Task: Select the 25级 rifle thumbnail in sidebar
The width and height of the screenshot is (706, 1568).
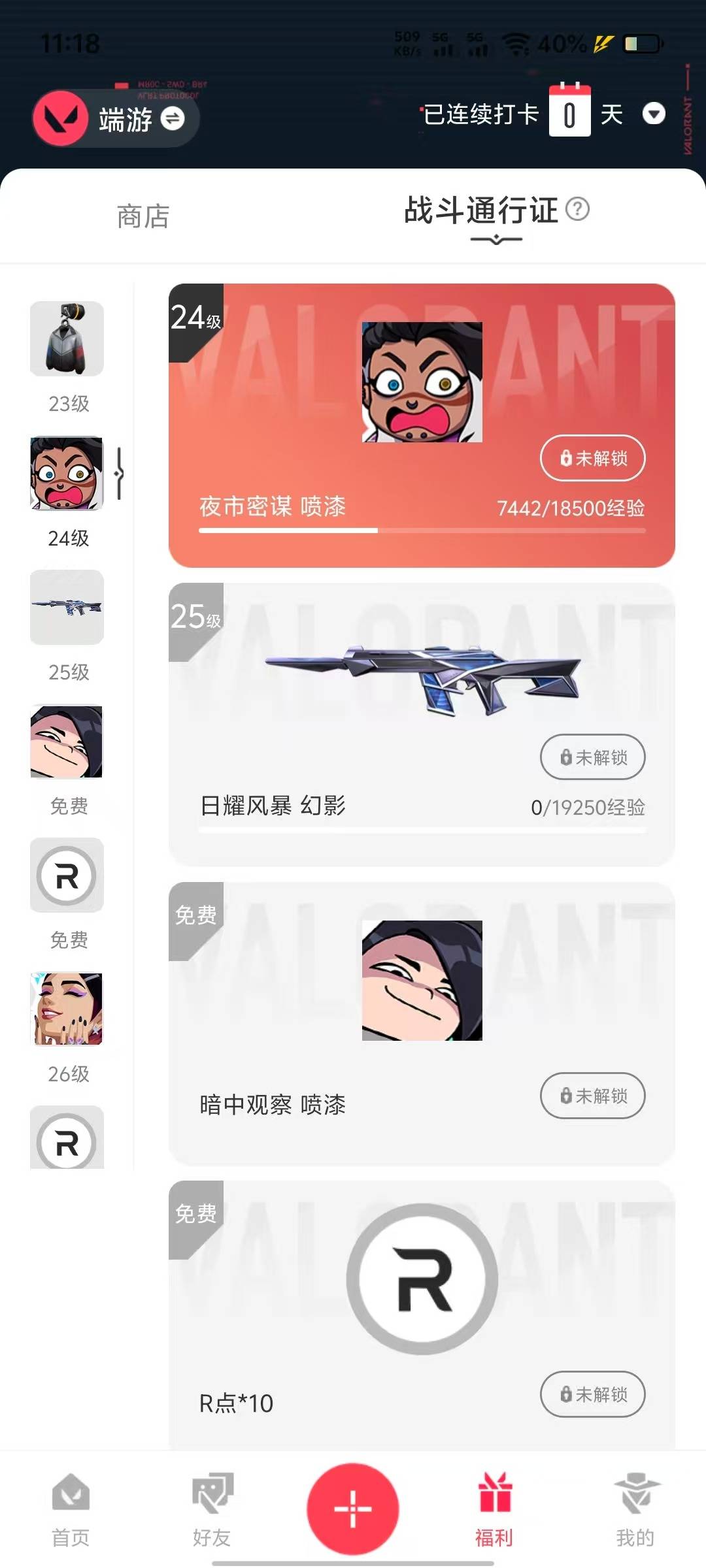Action: pyautogui.click(x=67, y=607)
